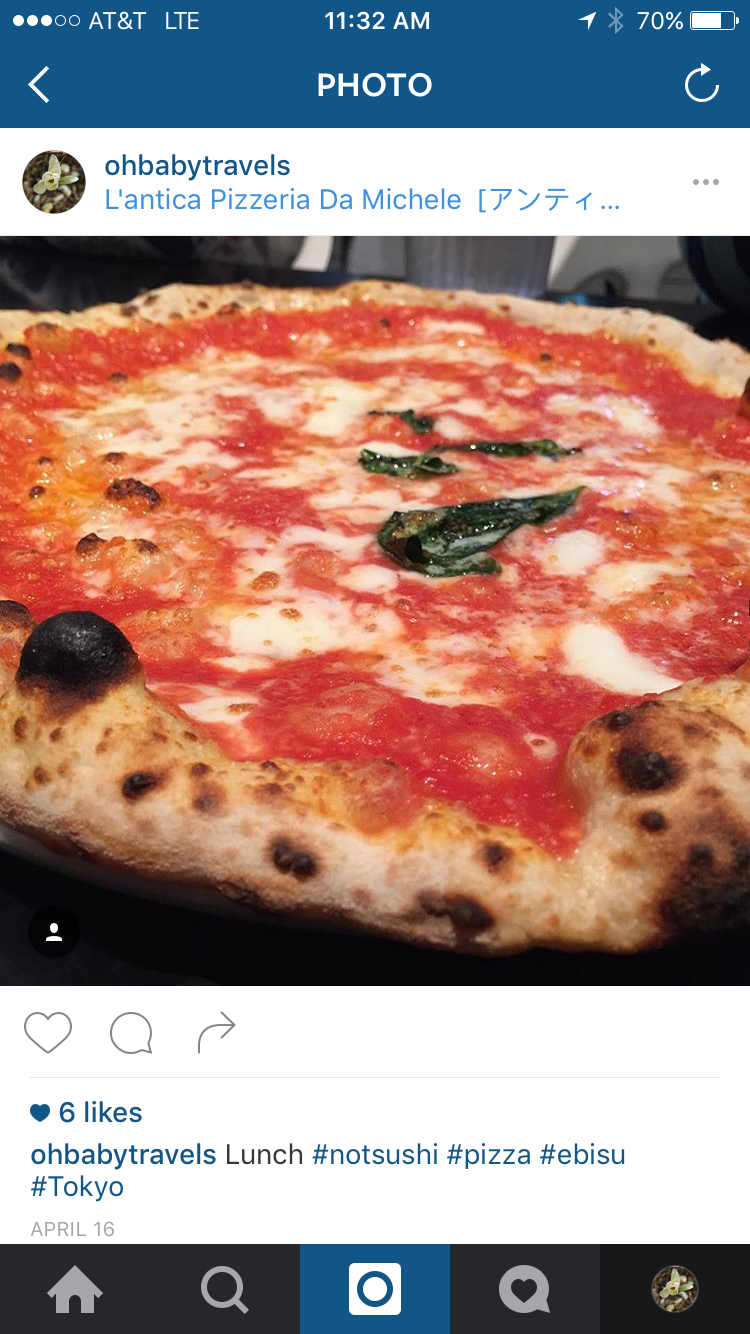The height and width of the screenshot is (1334, 750).
Task: Open the Camera tab
Action: pyautogui.click(x=375, y=1289)
